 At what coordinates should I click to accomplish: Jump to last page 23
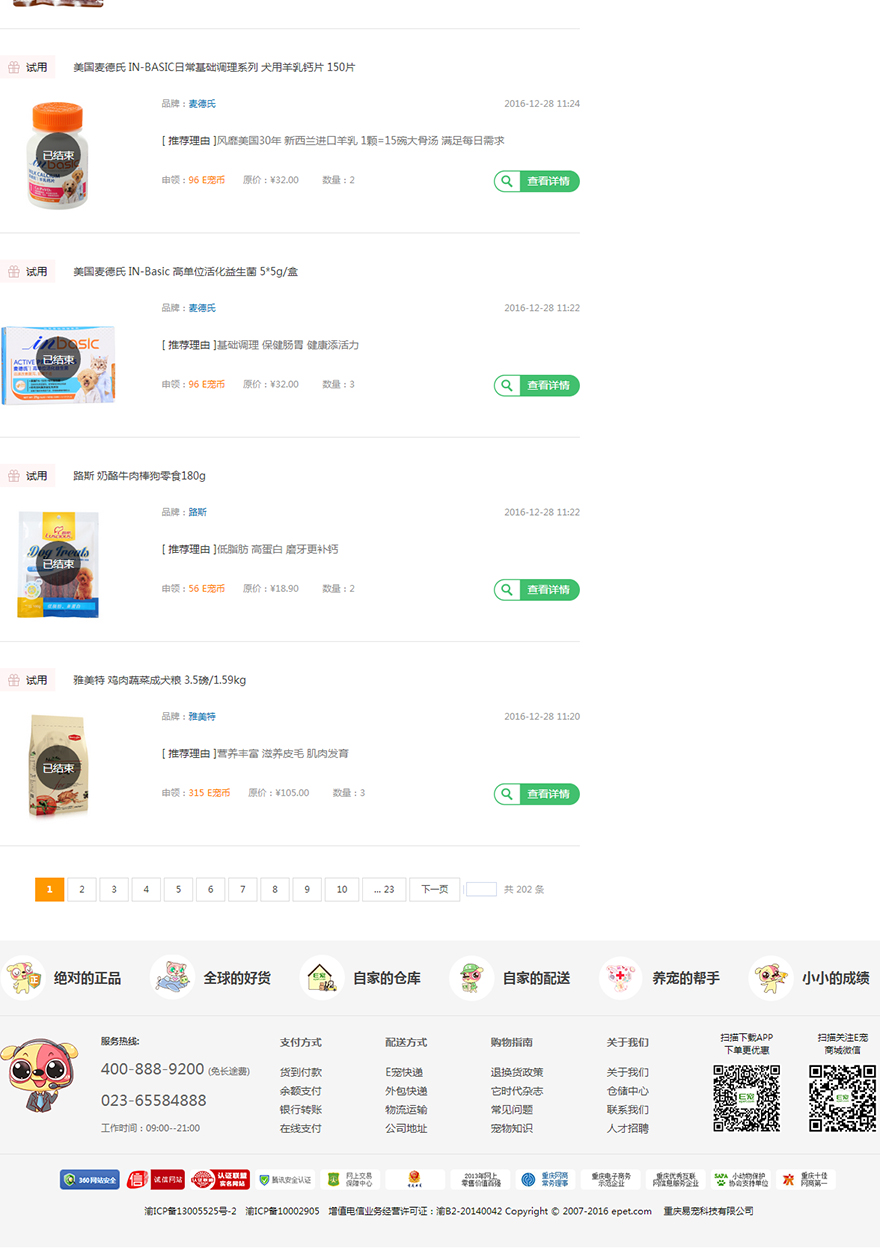point(384,890)
